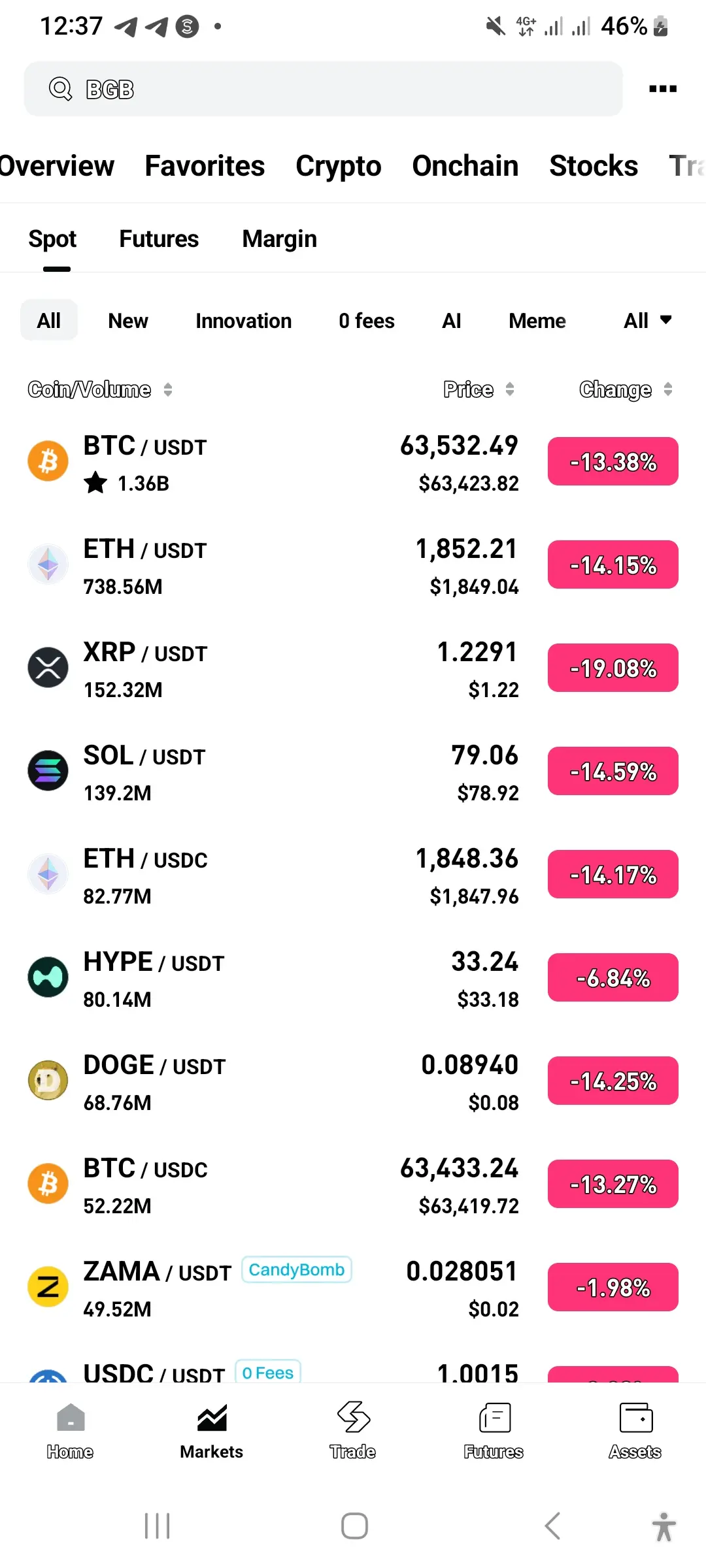Screen dimensions: 706x1568
Task: Open the BTC / USDT pair
Action: point(353,463)
